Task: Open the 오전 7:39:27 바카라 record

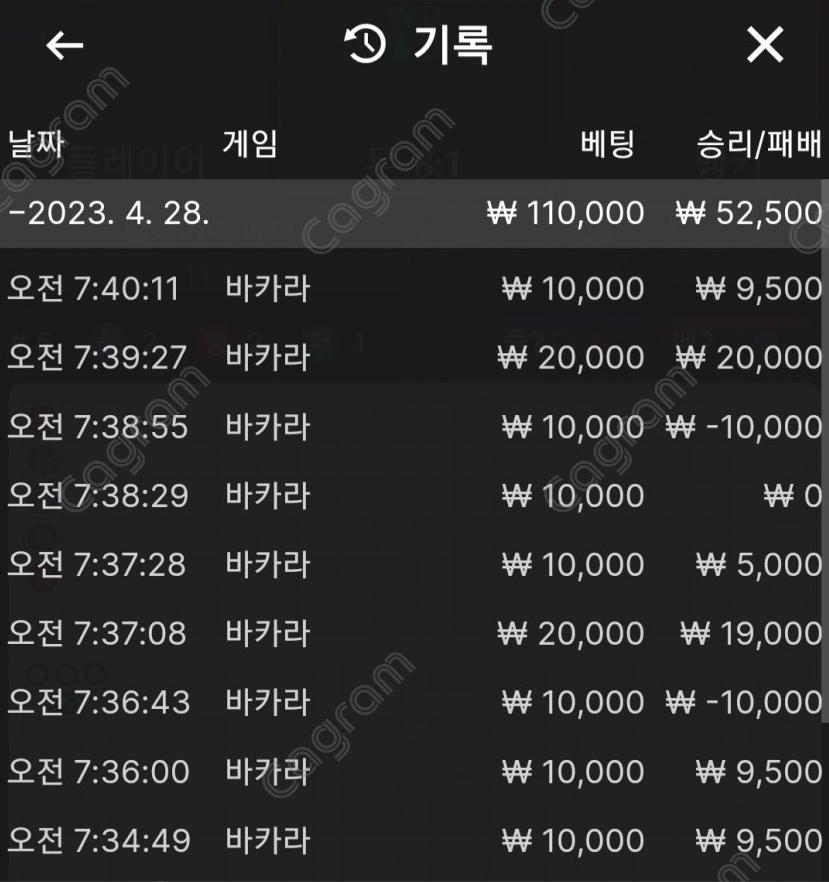Action: [x=414, y=357]
